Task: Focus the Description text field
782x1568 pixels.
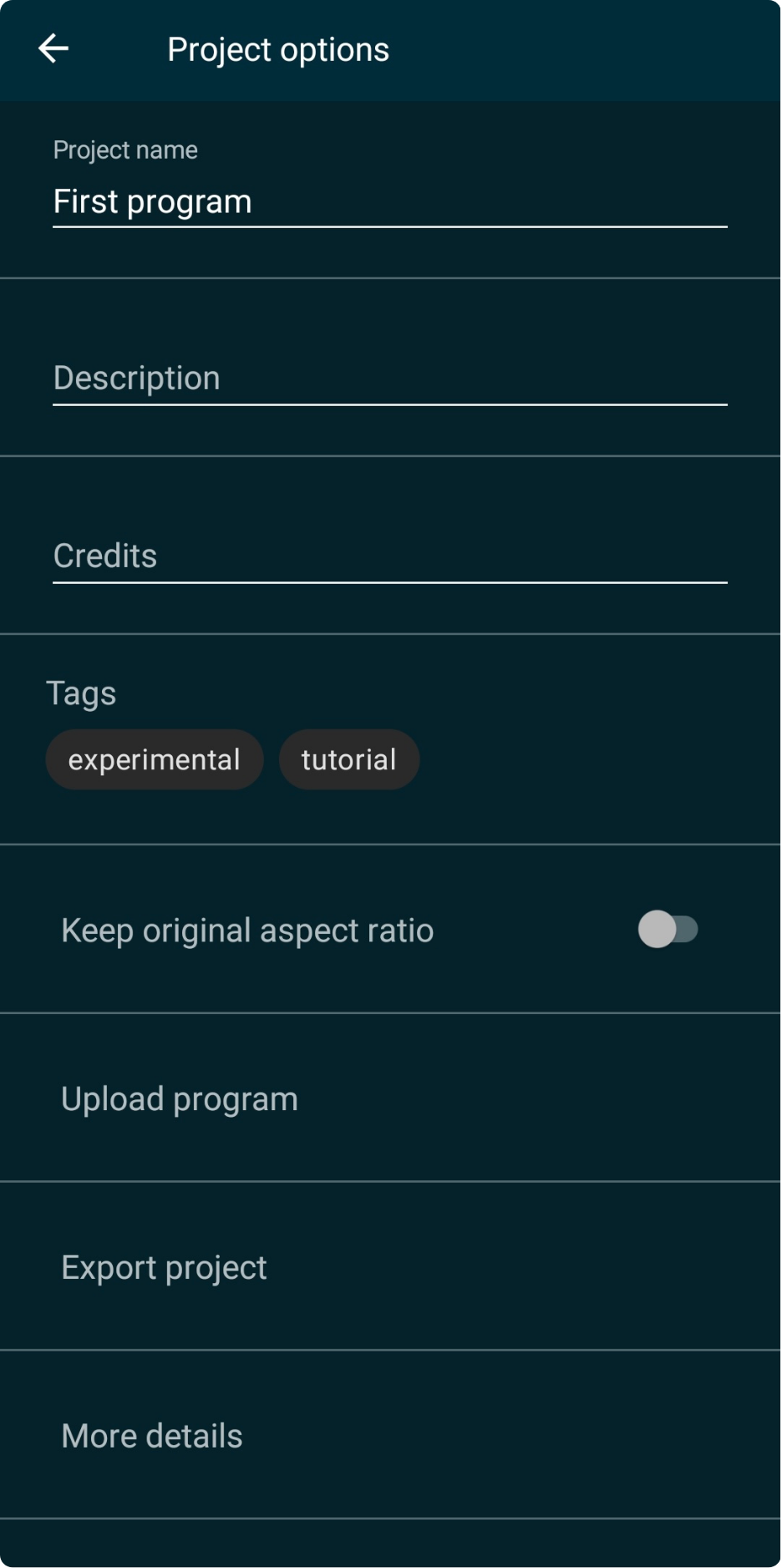Action: tap(389, 378)
